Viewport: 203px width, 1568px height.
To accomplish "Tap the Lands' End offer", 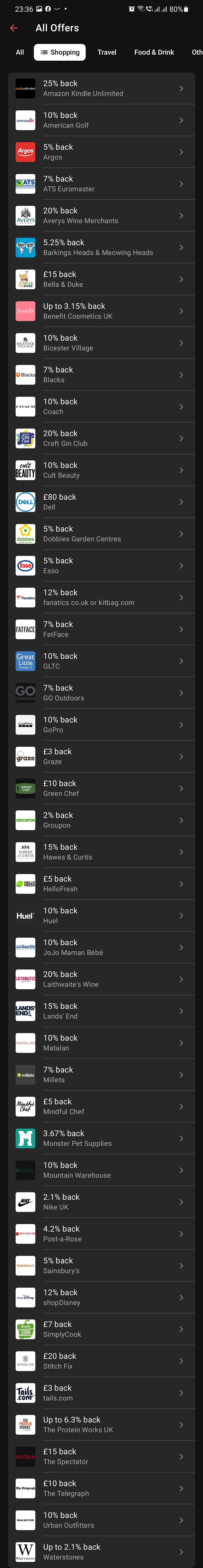I will [101, 1011].
